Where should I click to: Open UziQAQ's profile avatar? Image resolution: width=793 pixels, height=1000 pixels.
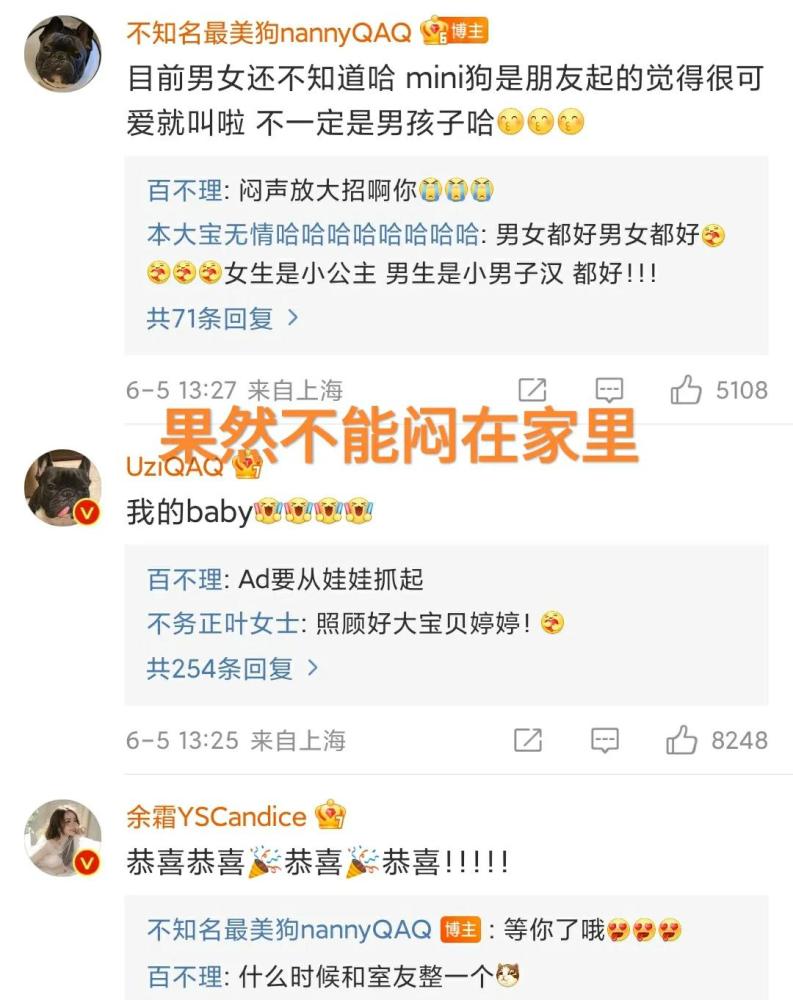pyautogui.click(x=62, y=487)
